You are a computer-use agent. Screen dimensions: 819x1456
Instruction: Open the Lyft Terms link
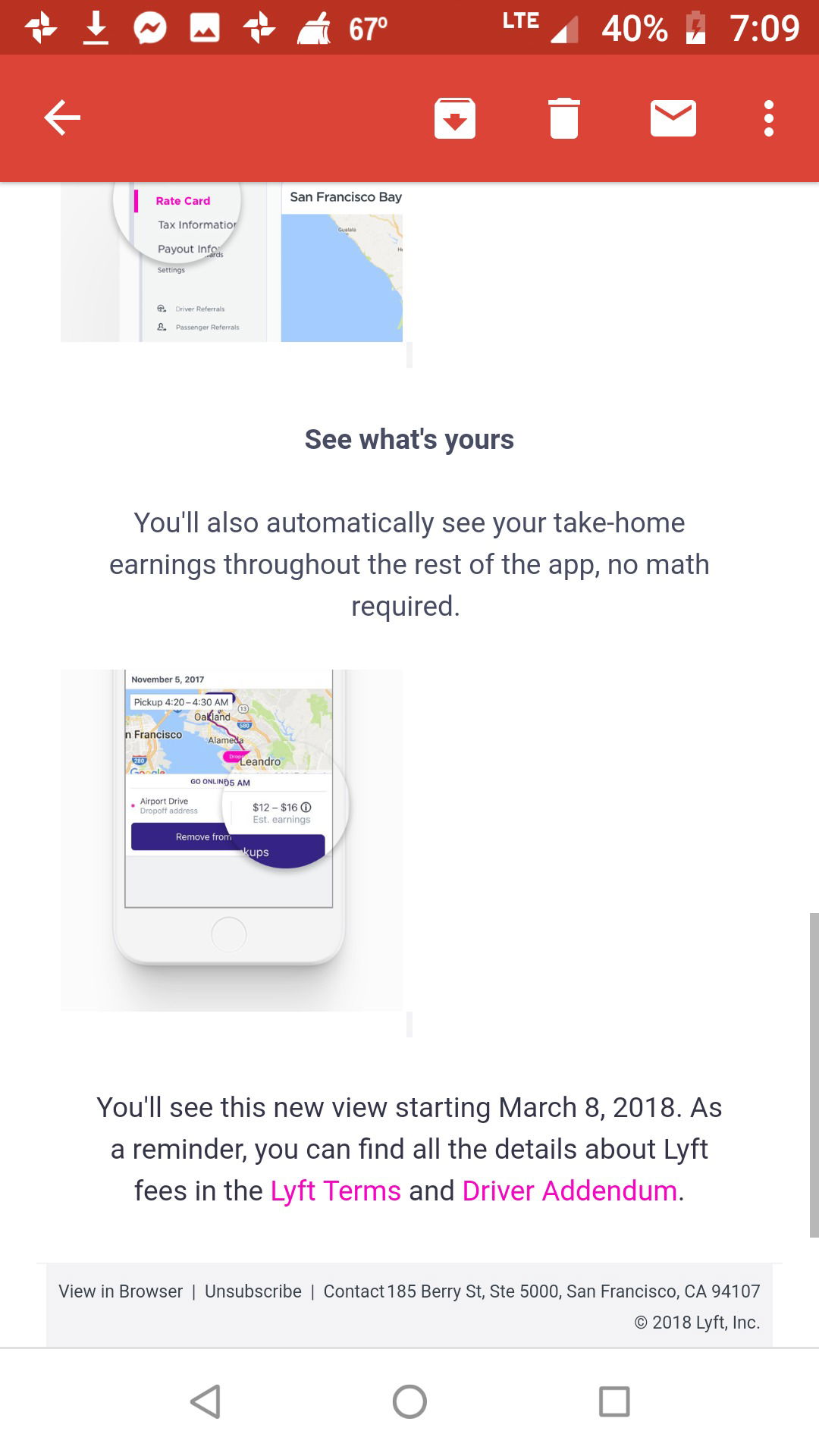pos(335,1191)
